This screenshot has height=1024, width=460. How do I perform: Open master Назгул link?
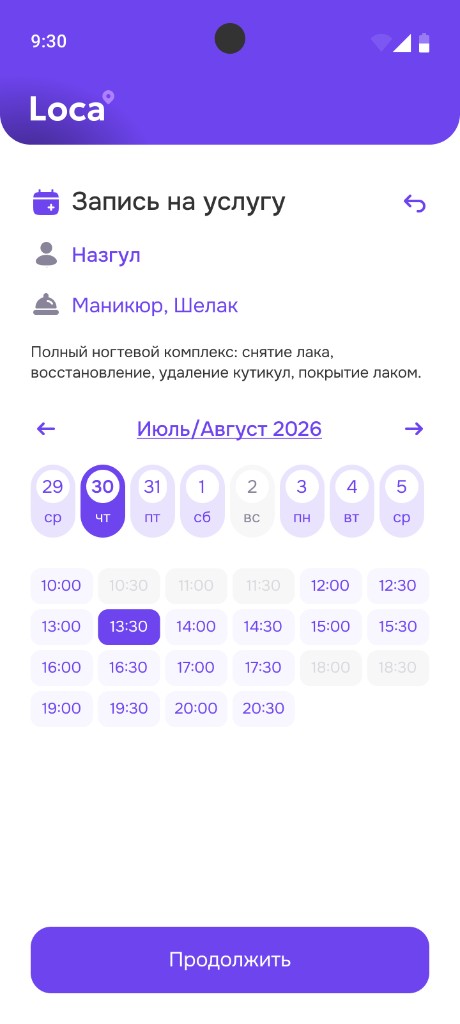106,255
